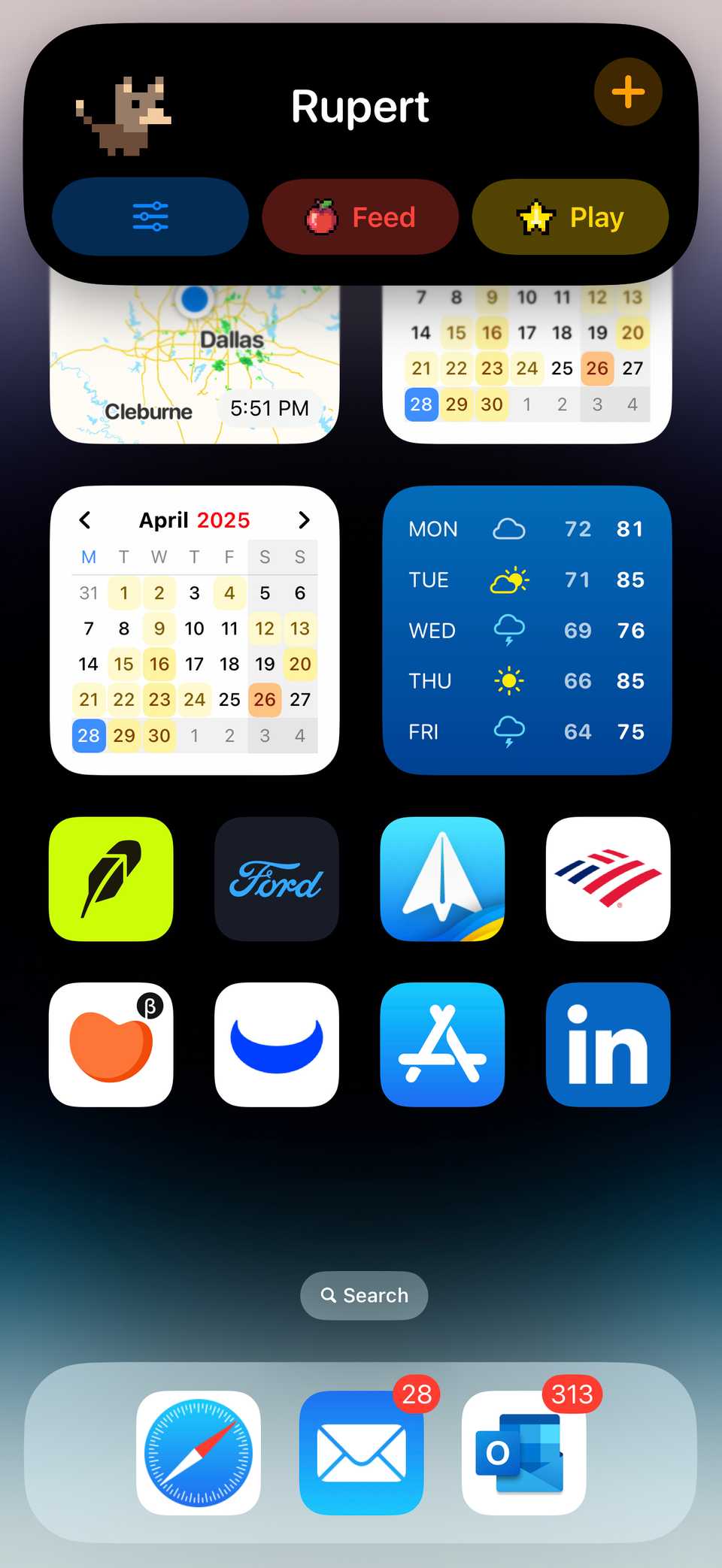The image size is (722, 1568).
Task: Launch Outlook showing 313 notifications
Action: coord(523,1452)
